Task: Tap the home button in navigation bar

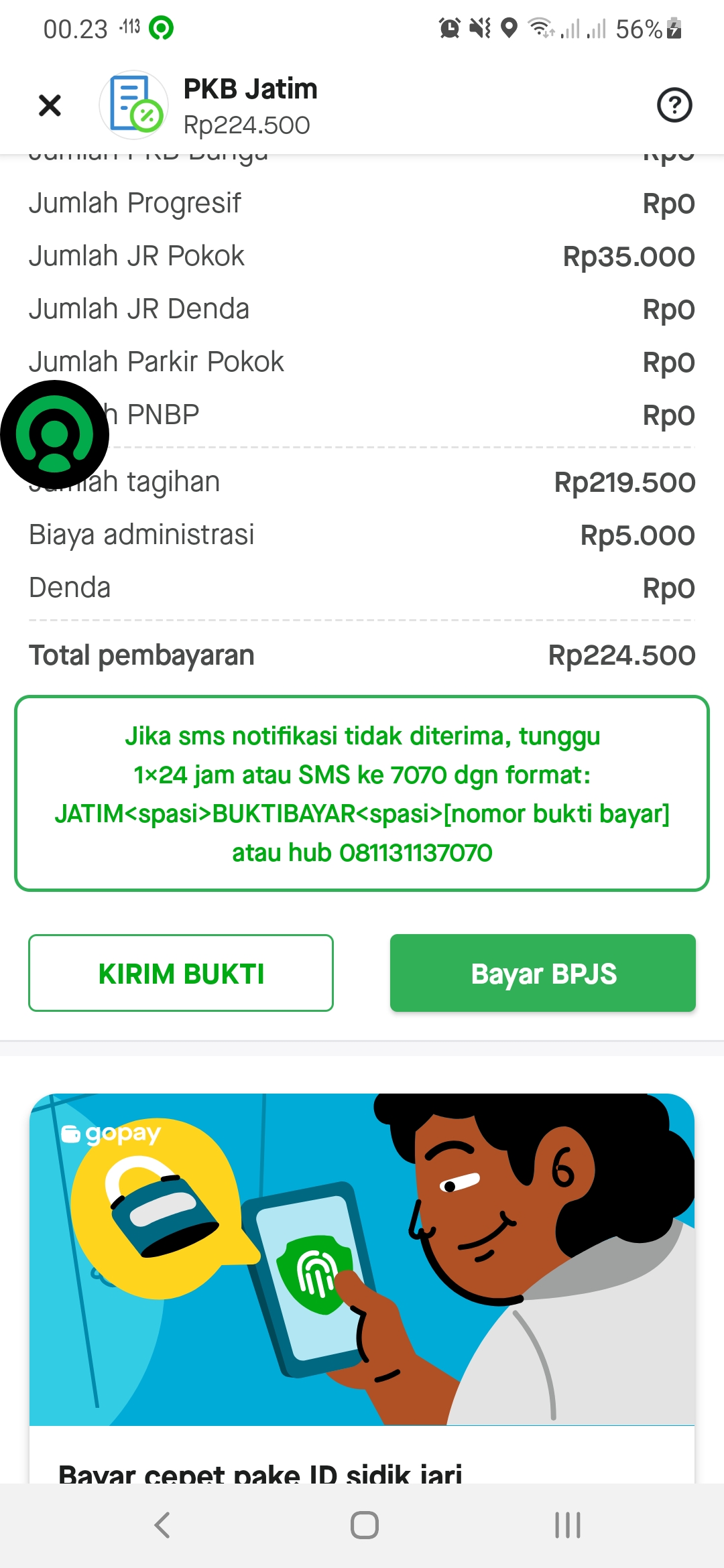Action: tap(362, 1525)
